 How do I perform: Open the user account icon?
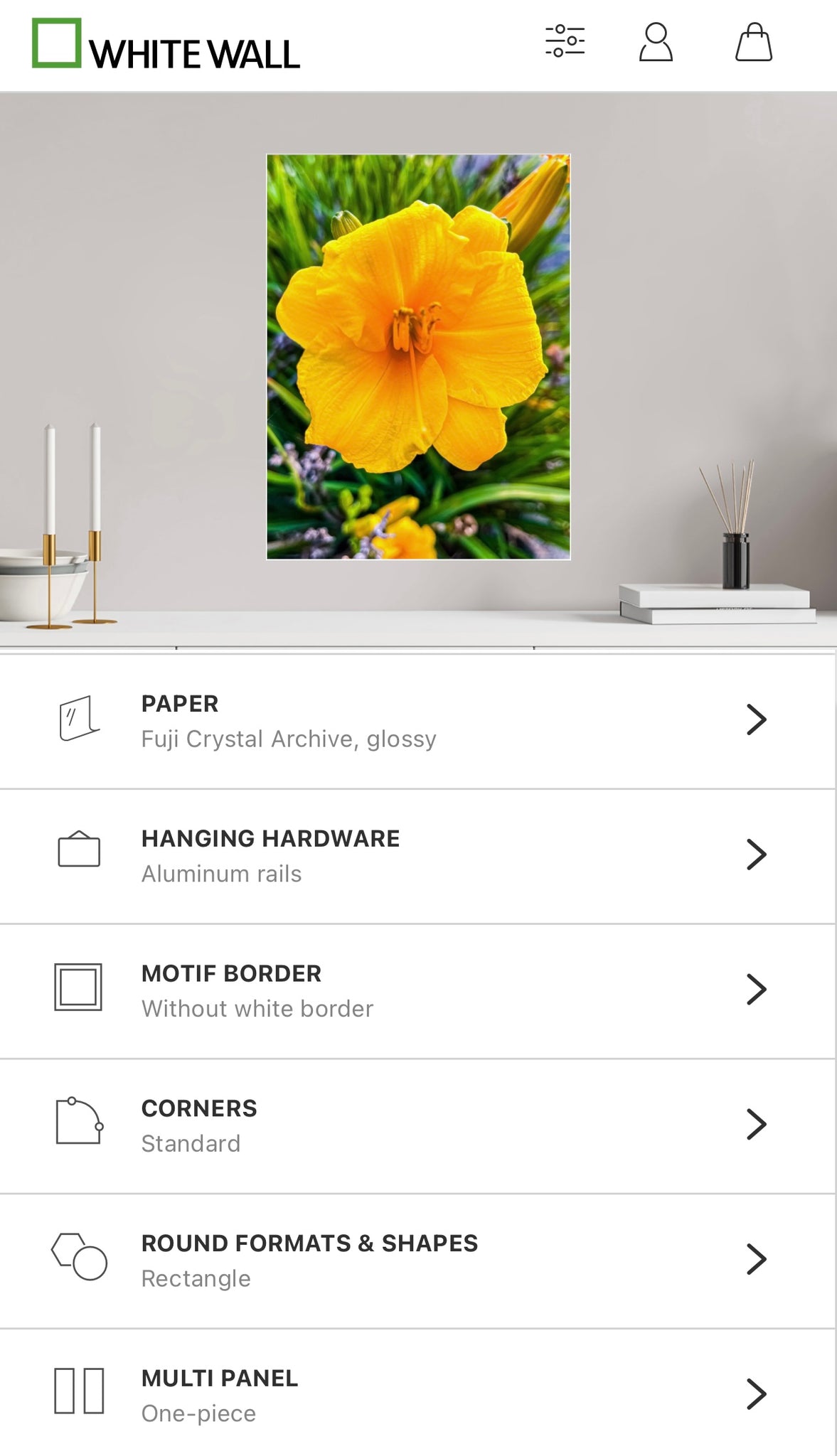pyautogui.click(x=655, y=42)
